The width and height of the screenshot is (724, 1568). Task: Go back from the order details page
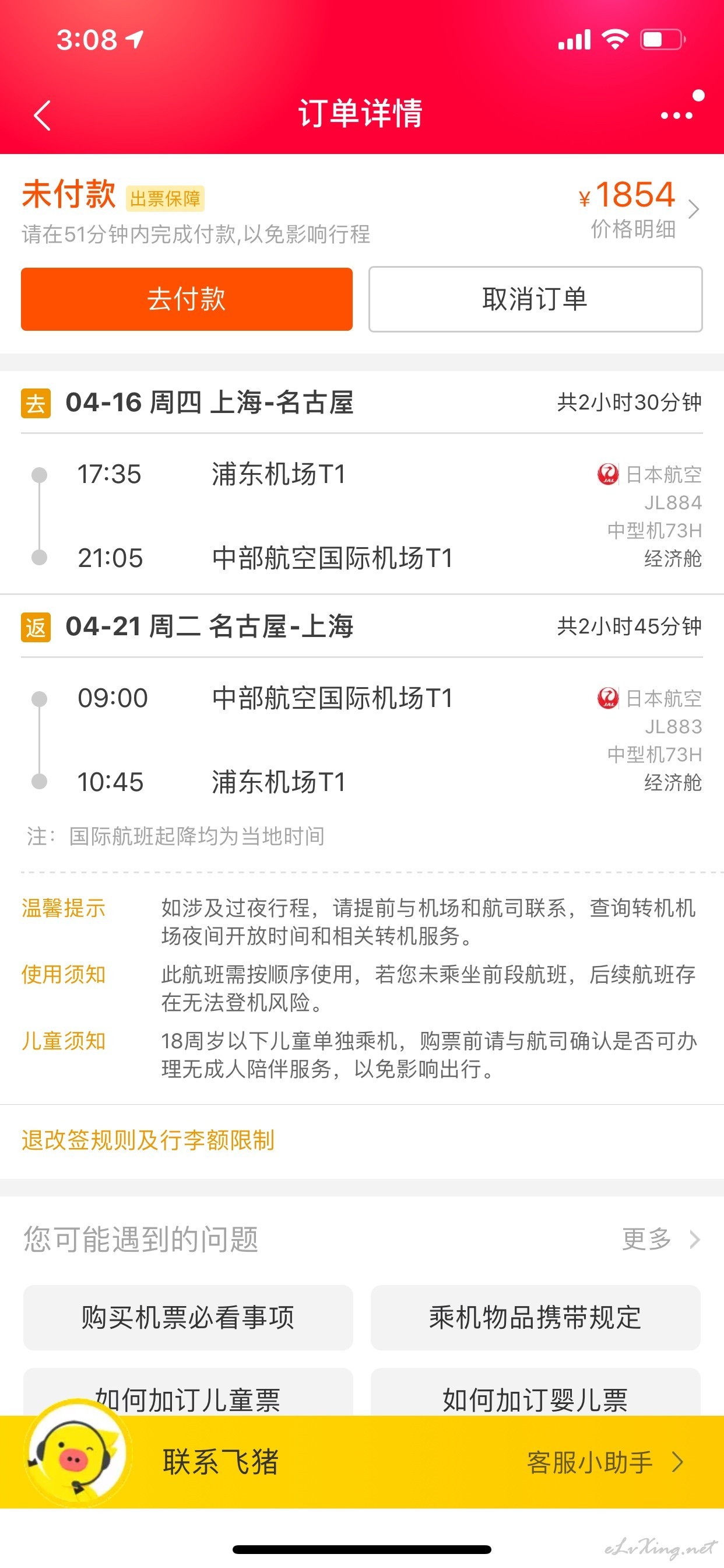click(42, 115)
